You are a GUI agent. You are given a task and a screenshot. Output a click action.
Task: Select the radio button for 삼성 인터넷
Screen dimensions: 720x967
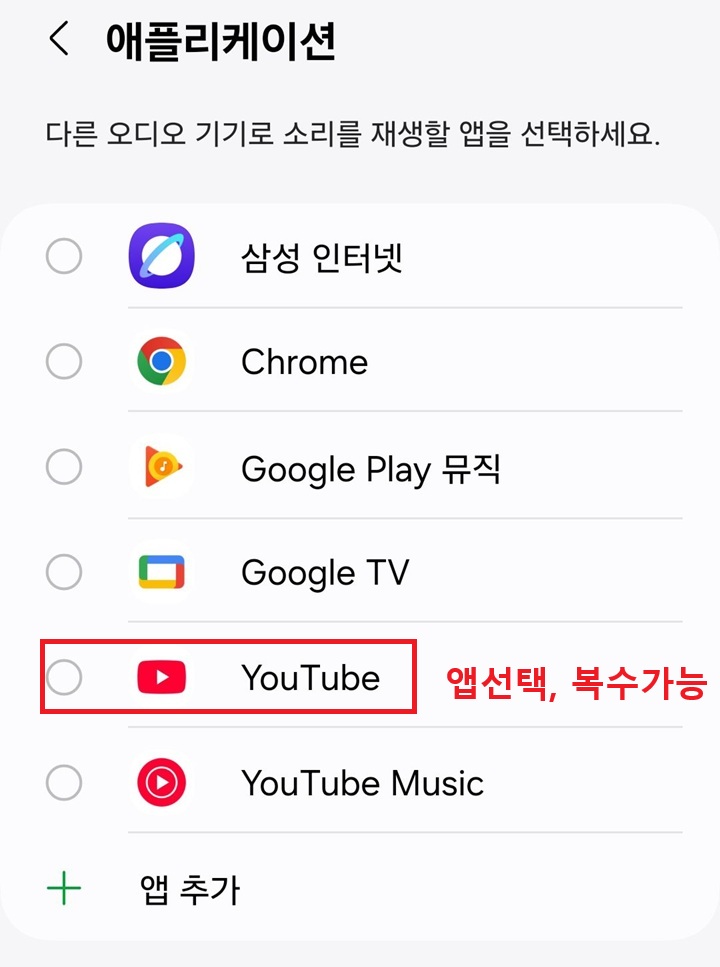click(x=64, y=255)
